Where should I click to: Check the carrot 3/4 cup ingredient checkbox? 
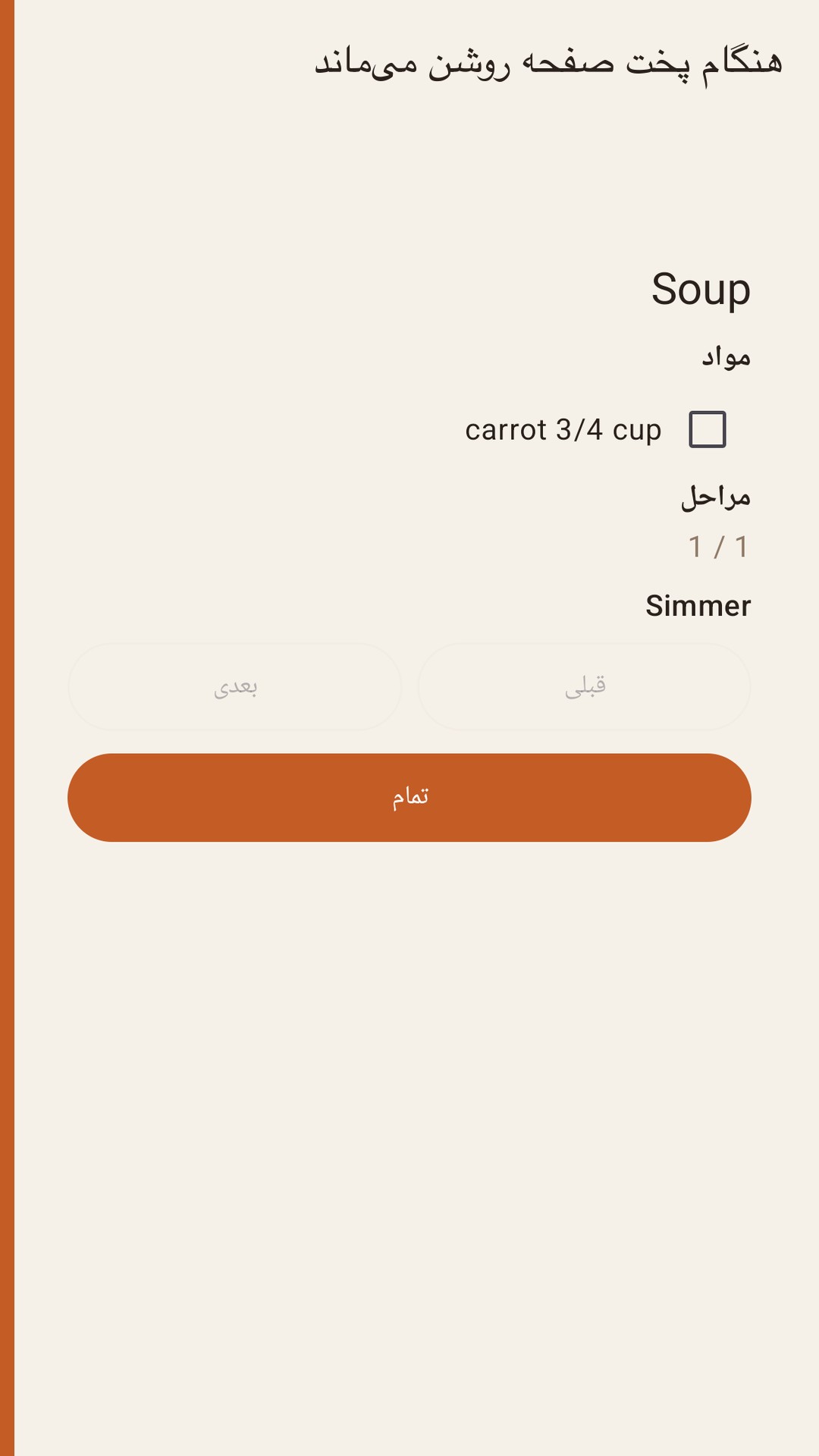(708, 429)
